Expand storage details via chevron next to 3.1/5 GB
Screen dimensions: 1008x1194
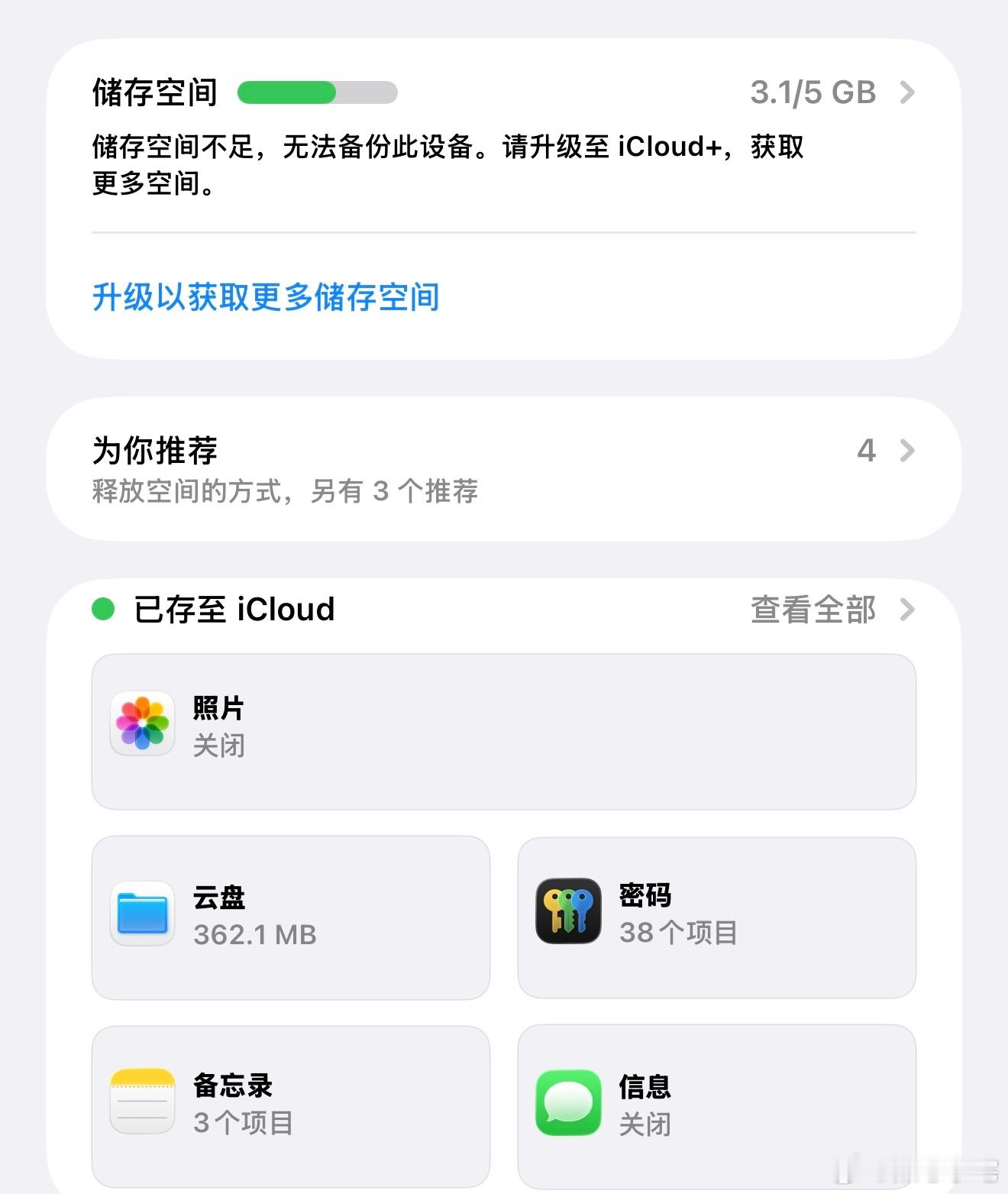pyautogui.click(x=907, y=92)
